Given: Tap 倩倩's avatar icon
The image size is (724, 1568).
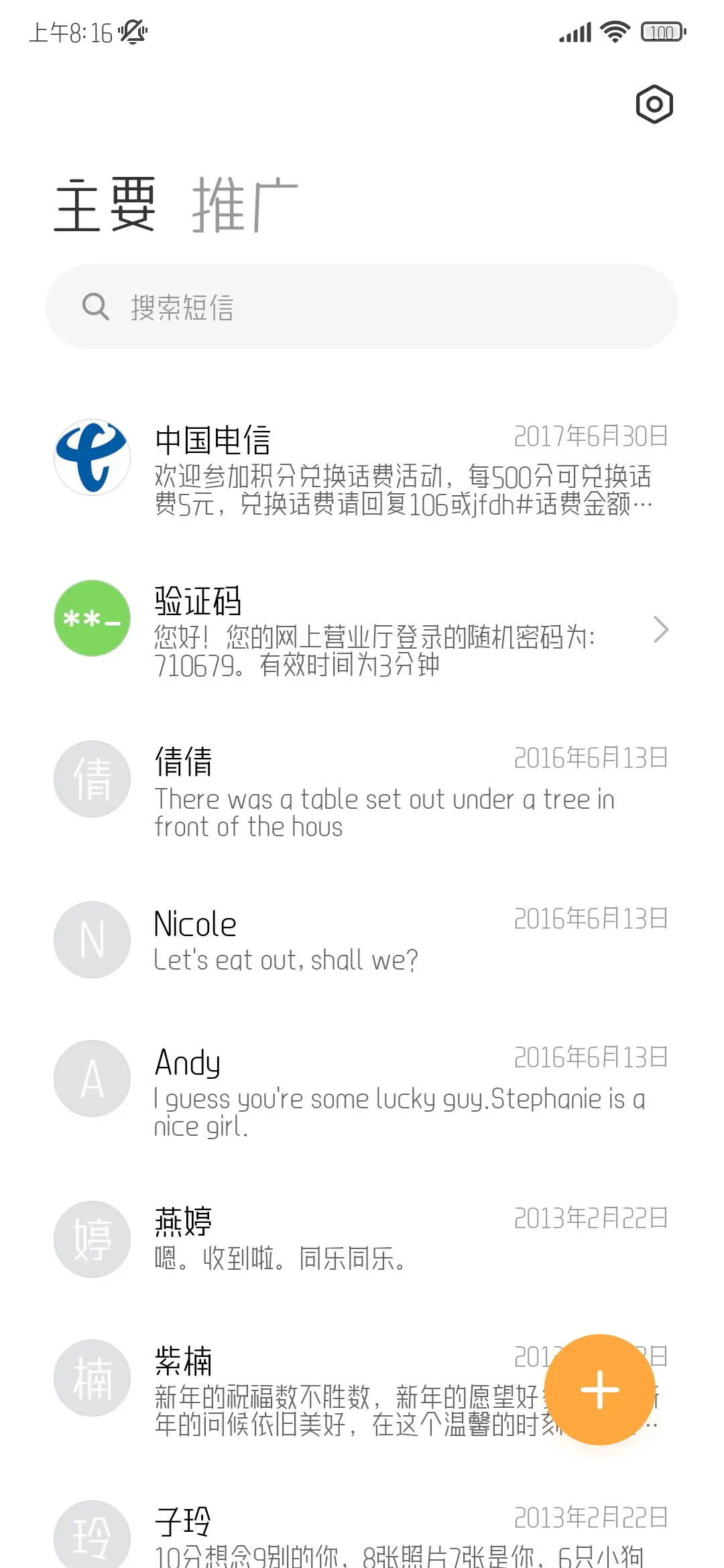Looking at the screenshot, I should click(92, 778).
